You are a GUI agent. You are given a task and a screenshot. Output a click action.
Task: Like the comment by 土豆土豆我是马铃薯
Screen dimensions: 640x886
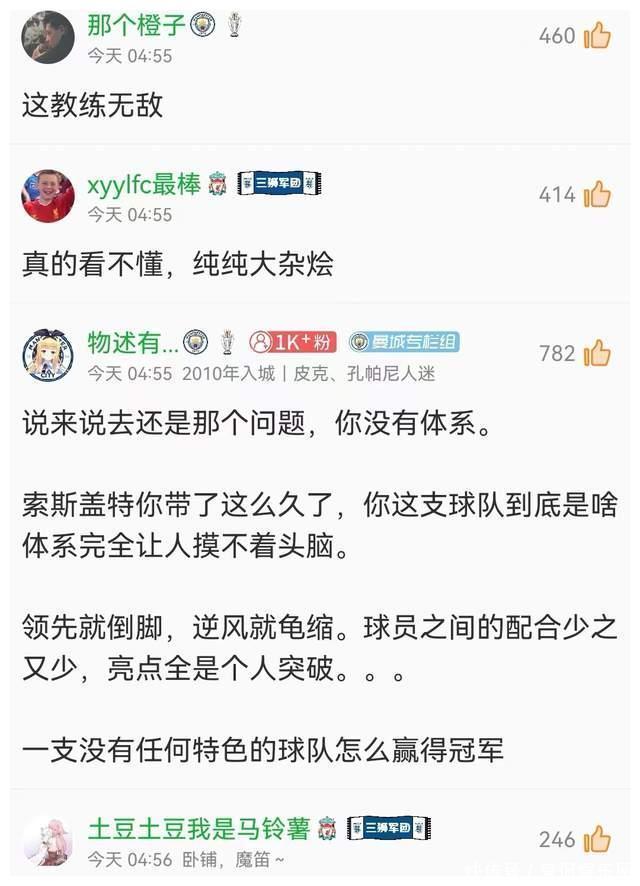(x=597, y=839)
